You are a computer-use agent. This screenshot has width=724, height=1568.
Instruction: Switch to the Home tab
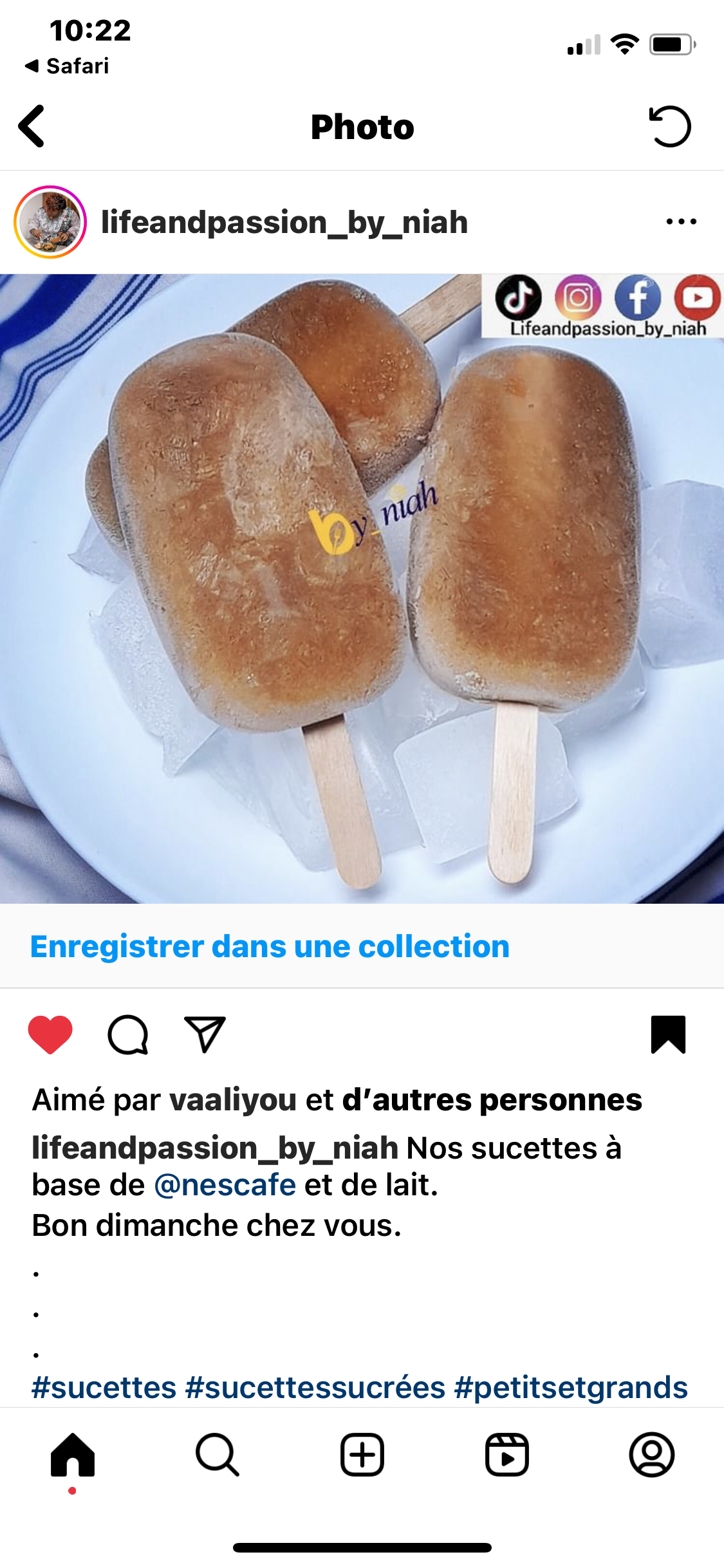pyautogui.click(x=73, y=1455)
